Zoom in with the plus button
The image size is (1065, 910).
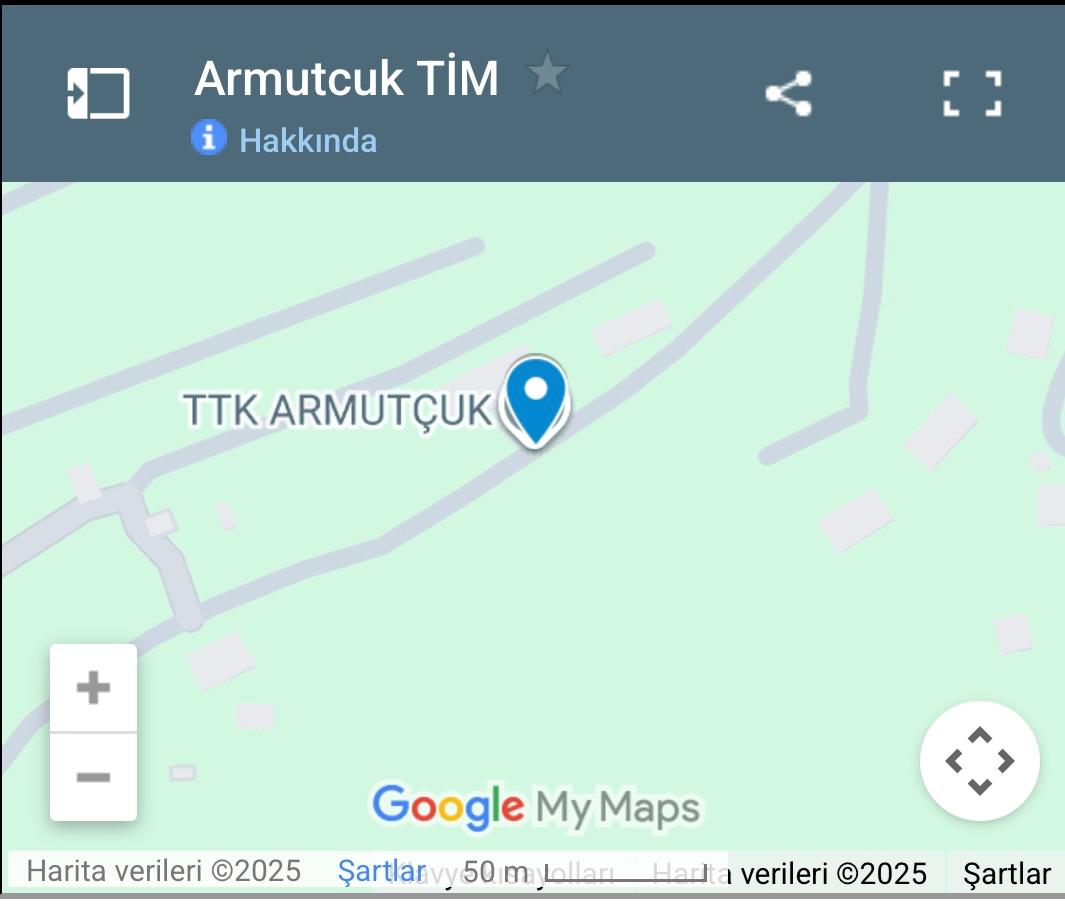point(94,688)
